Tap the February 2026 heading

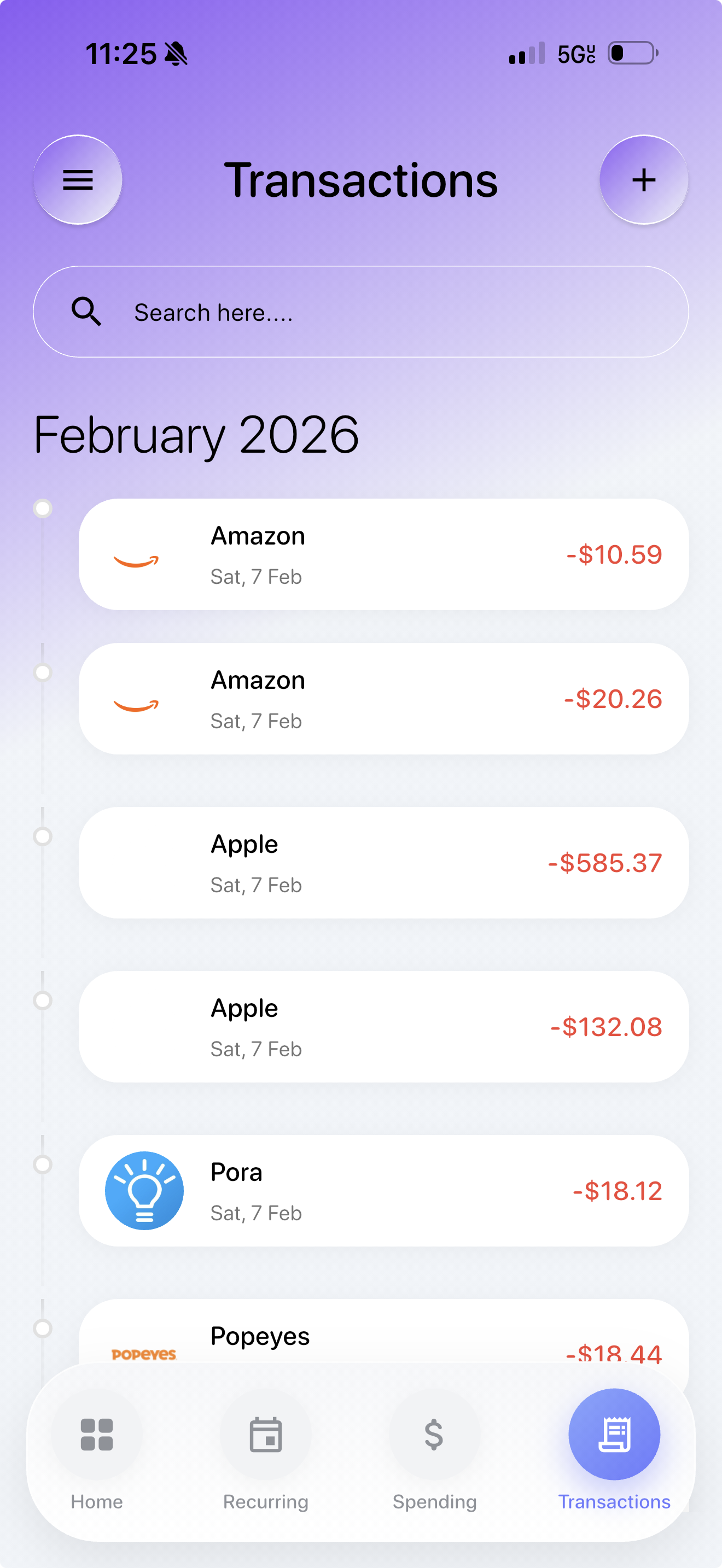click(x=196, y=434)
